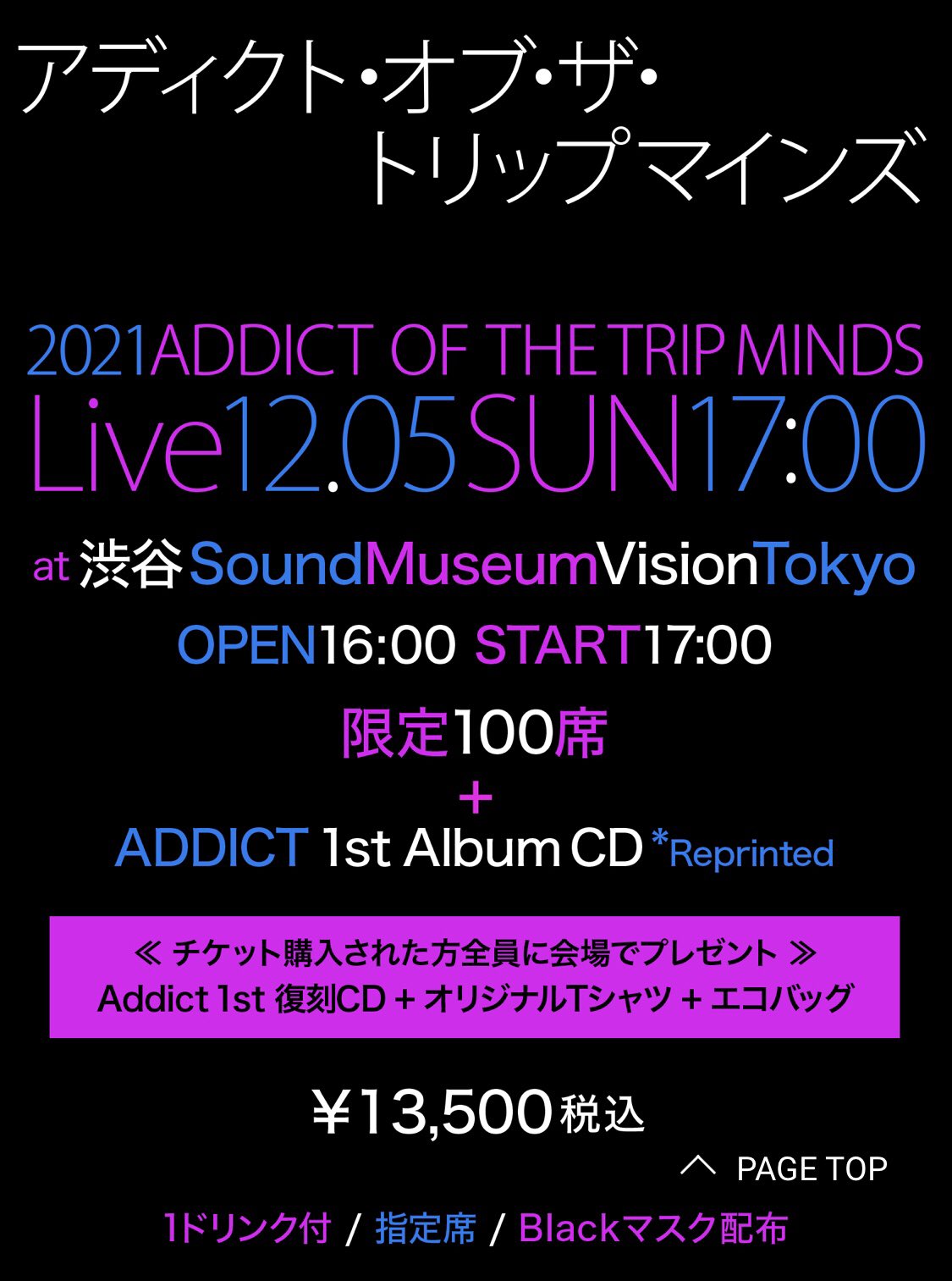Viewport: 952px width, 1281px height.
Task: Jump back to PAGE TOP
Action: (785, 1168)
